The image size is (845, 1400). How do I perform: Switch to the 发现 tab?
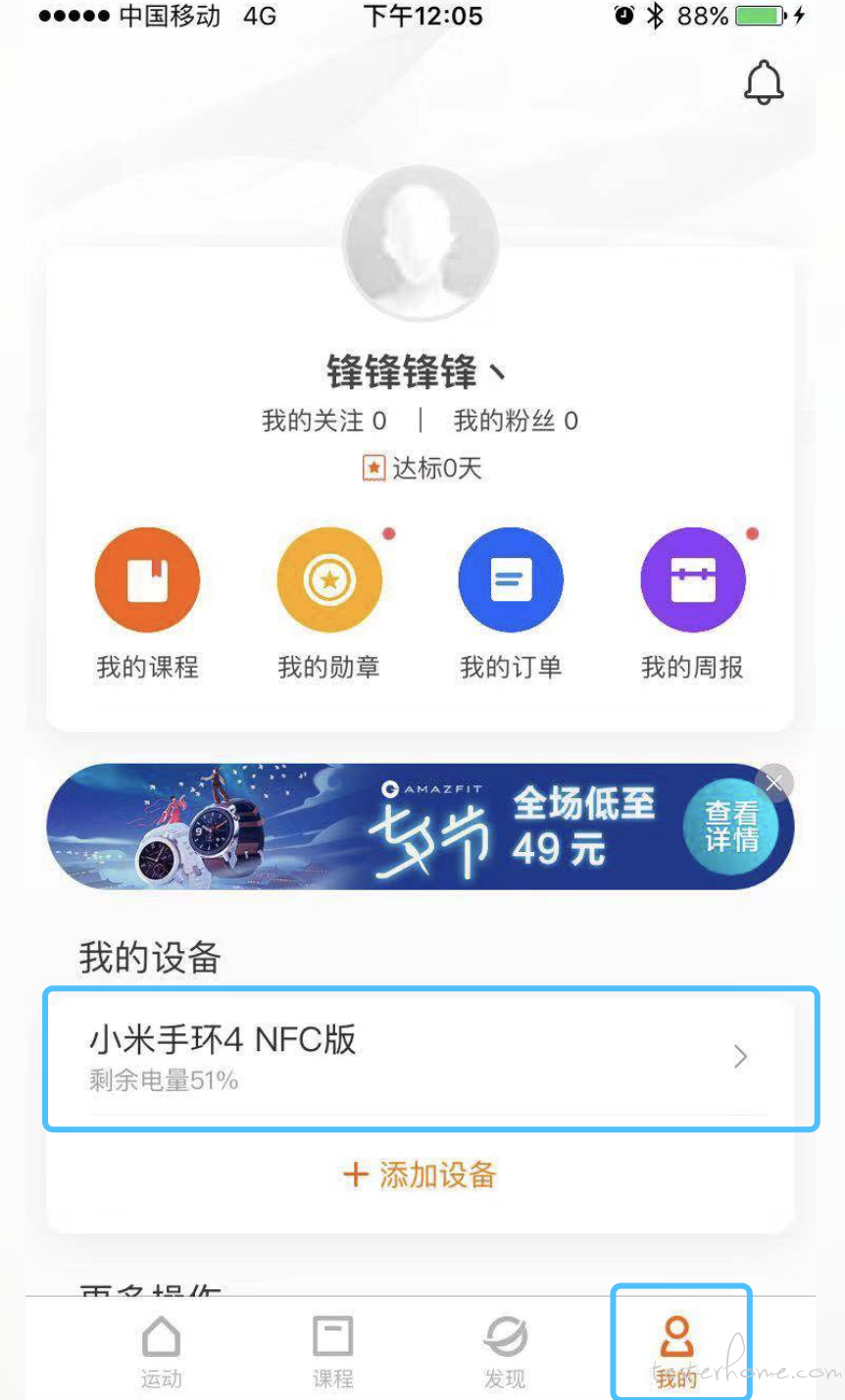click(505, 1351)
